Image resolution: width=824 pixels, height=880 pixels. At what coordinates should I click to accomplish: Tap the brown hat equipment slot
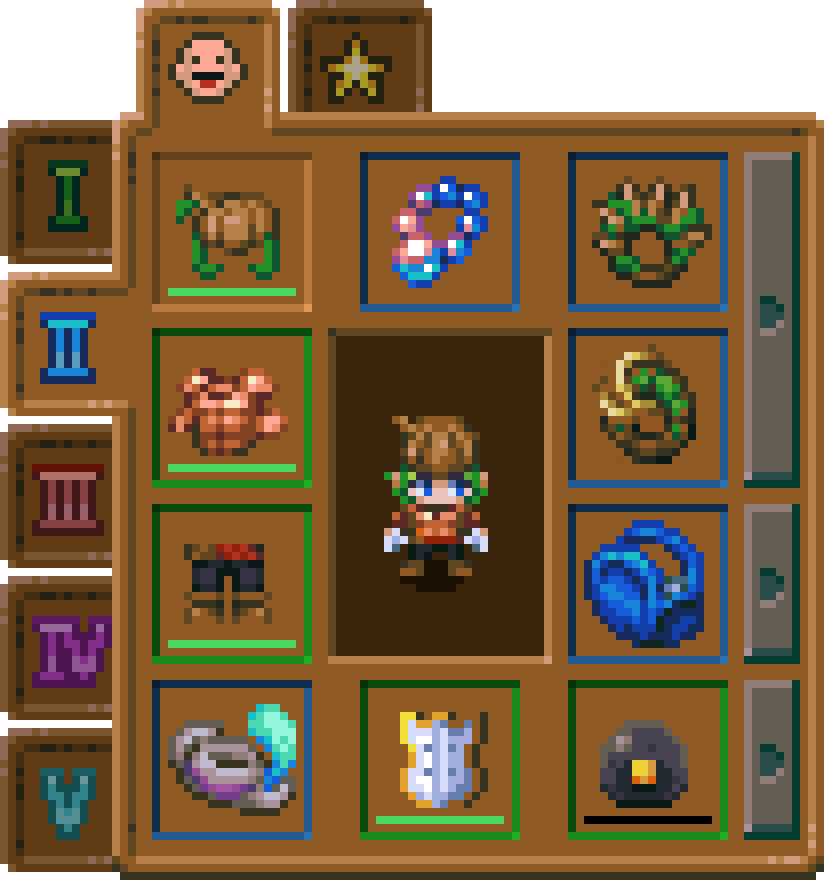(x=232, y=232)
